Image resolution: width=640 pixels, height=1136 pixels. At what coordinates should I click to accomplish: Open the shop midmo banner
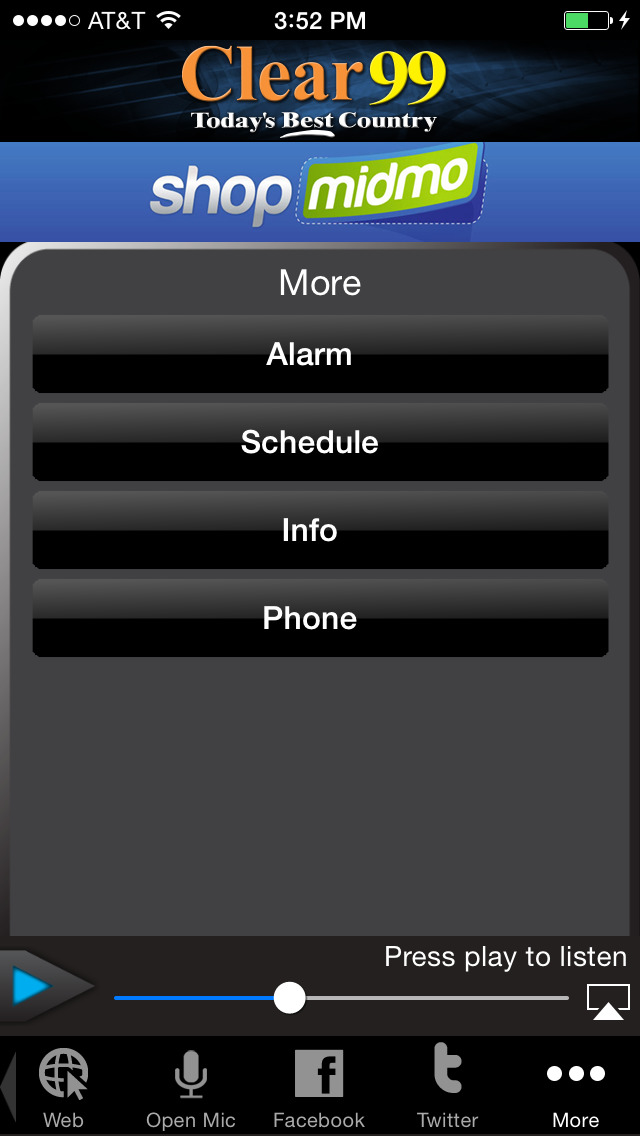pos(320,191)
